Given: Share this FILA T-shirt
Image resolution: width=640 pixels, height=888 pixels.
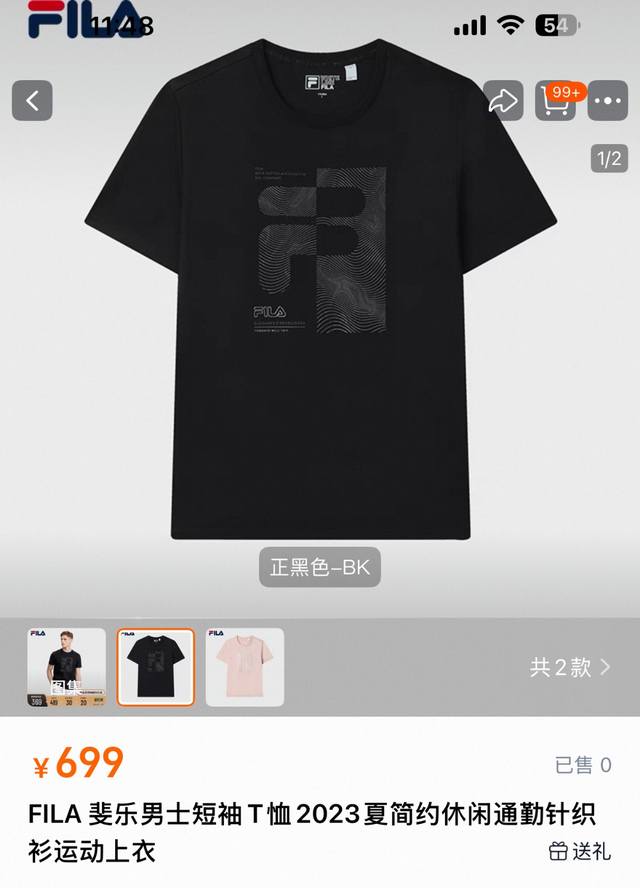Looking at the screenshot, I should [502, 100].
